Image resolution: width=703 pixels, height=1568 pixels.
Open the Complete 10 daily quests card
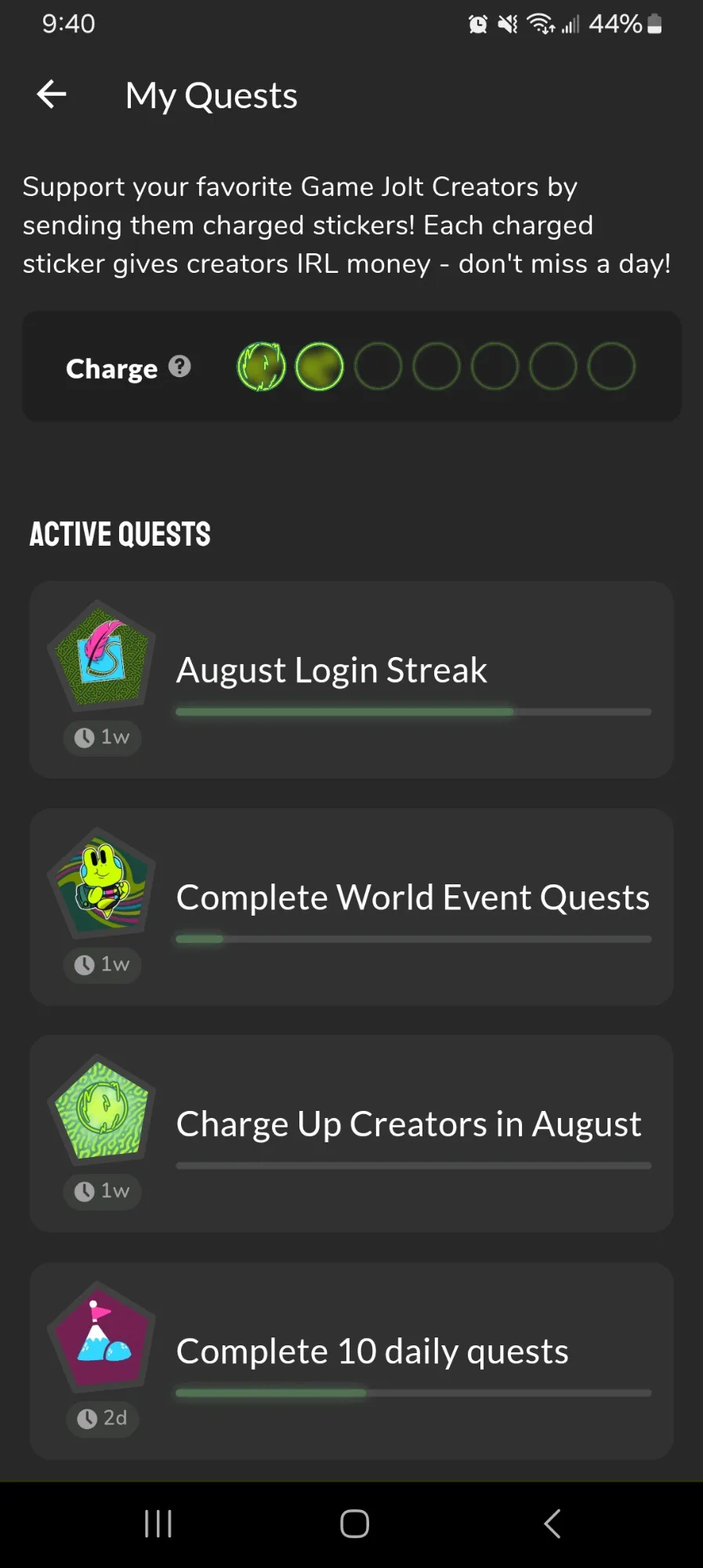click(351, 1361)
